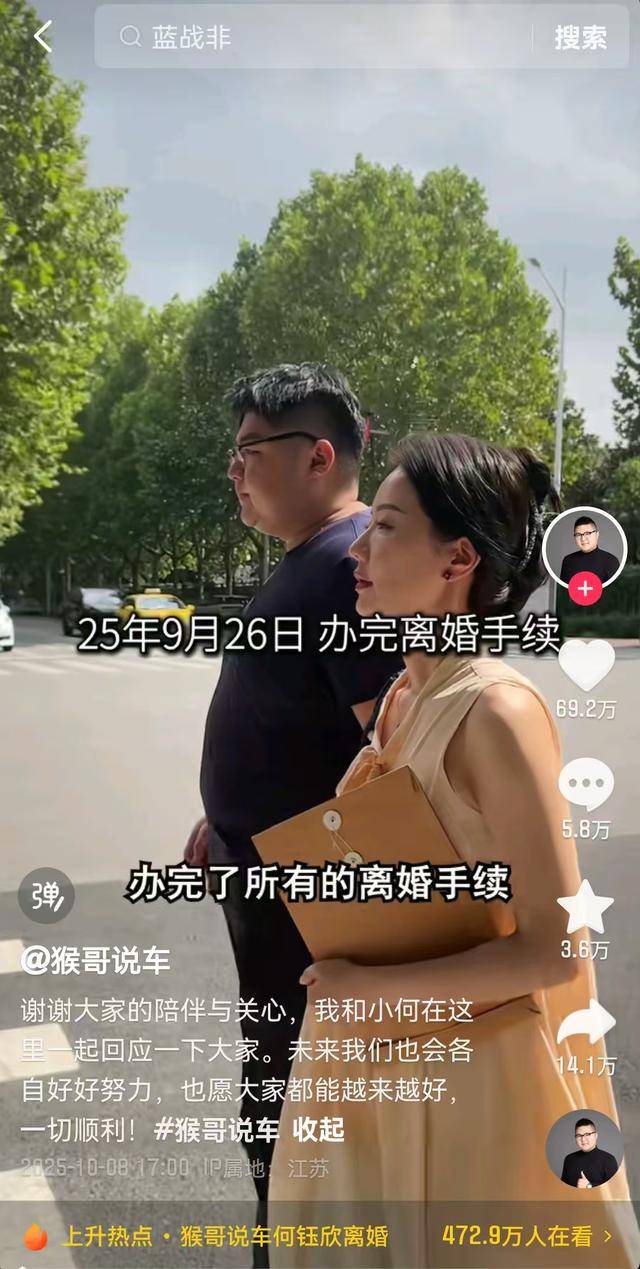This screenshot has height=1269, width=640.
Task: Like this video with the heart icon
Action: coord(586,665)
